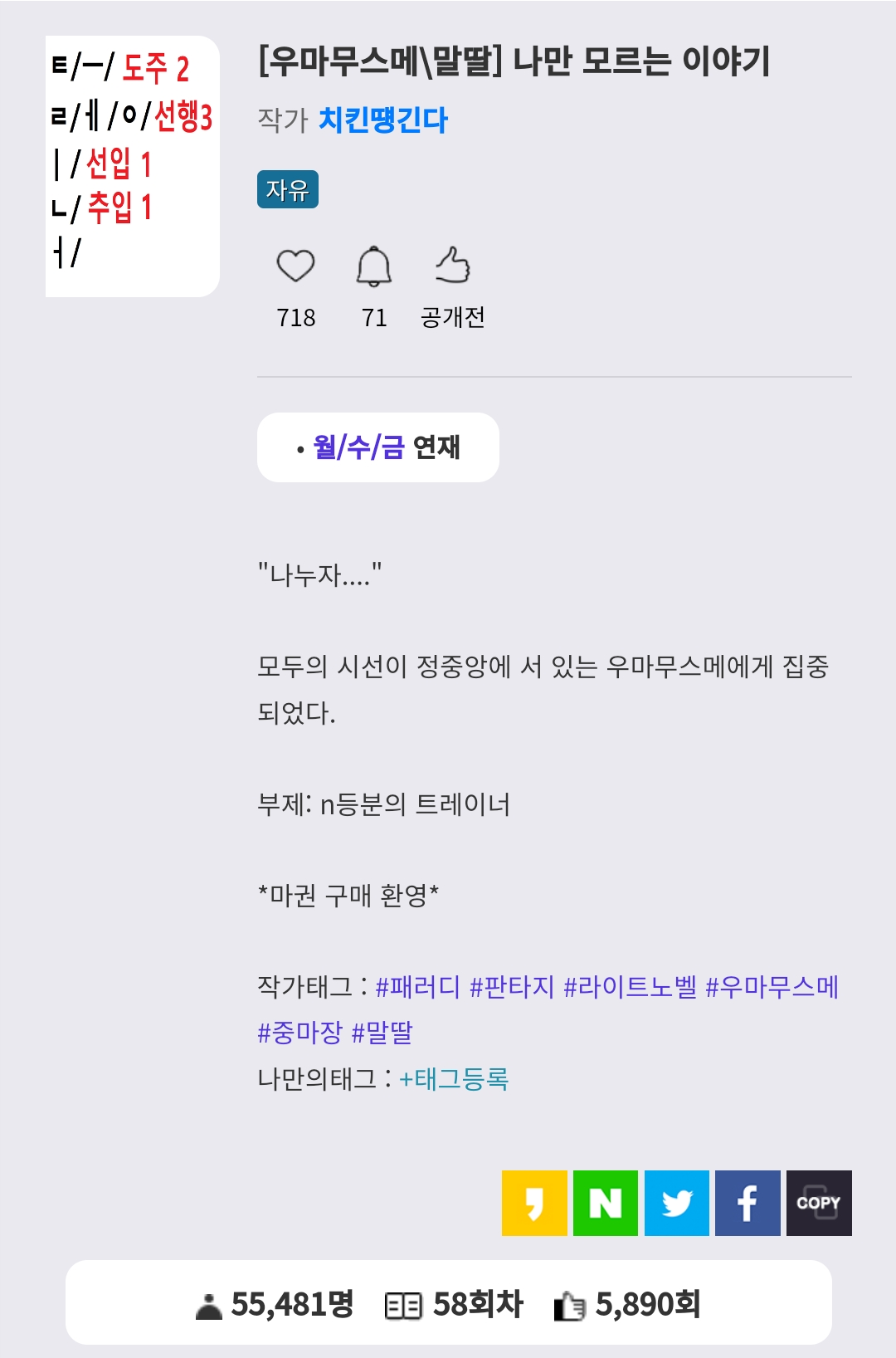Add my own tag with +태그등록

(x=454, y=1079)
